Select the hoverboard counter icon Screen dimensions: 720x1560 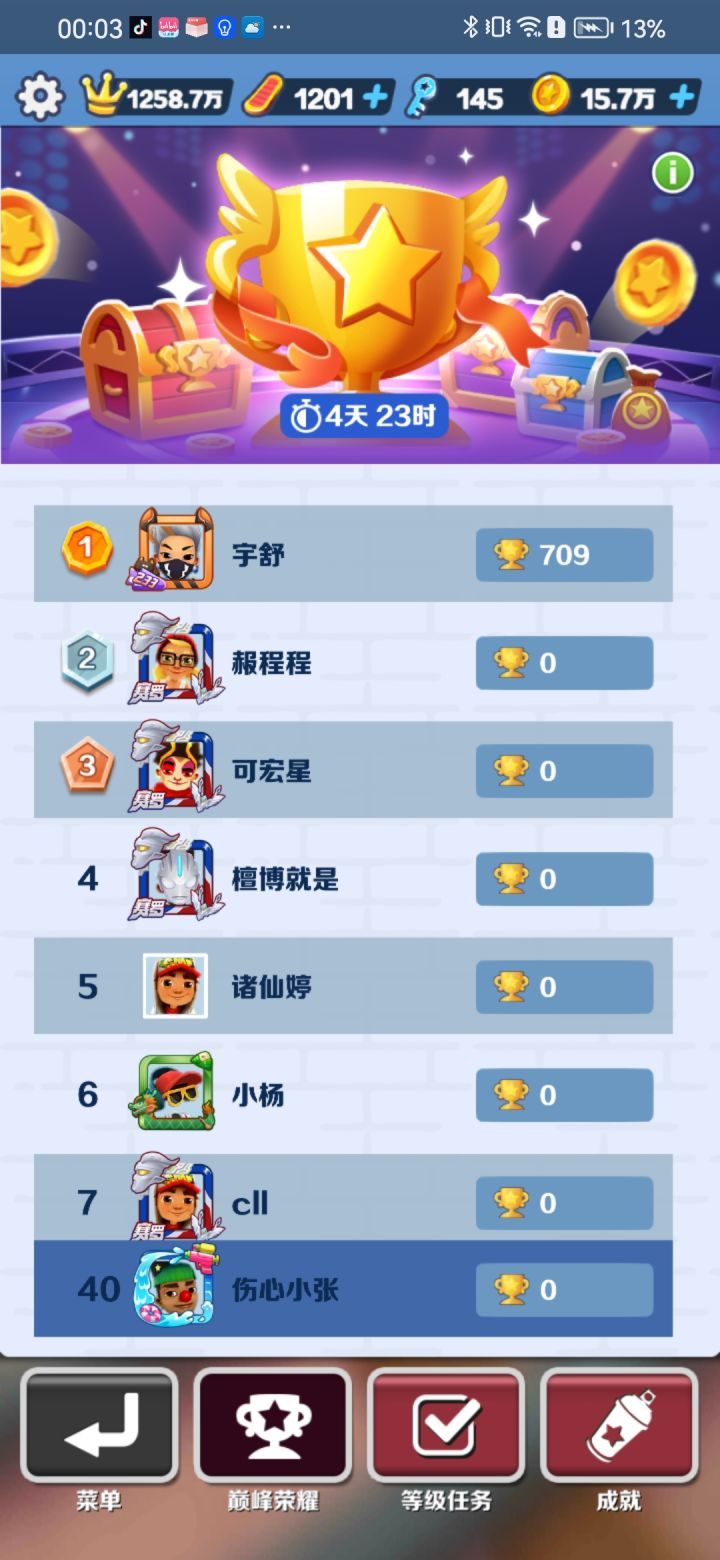point(263,96)
